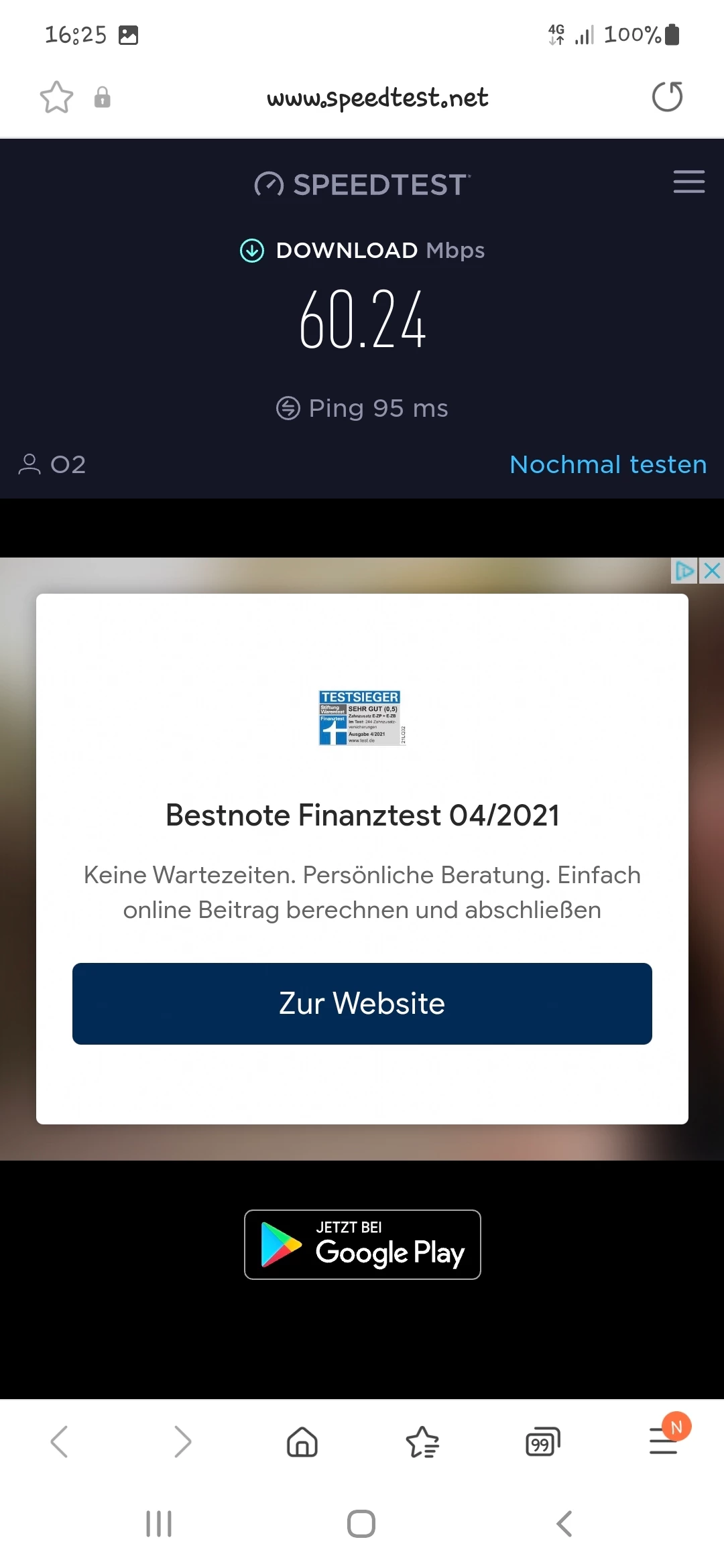The height and width of the screenshot is (1568, 724).
Task: Go back to the previous page
Action: [60, 1441]
